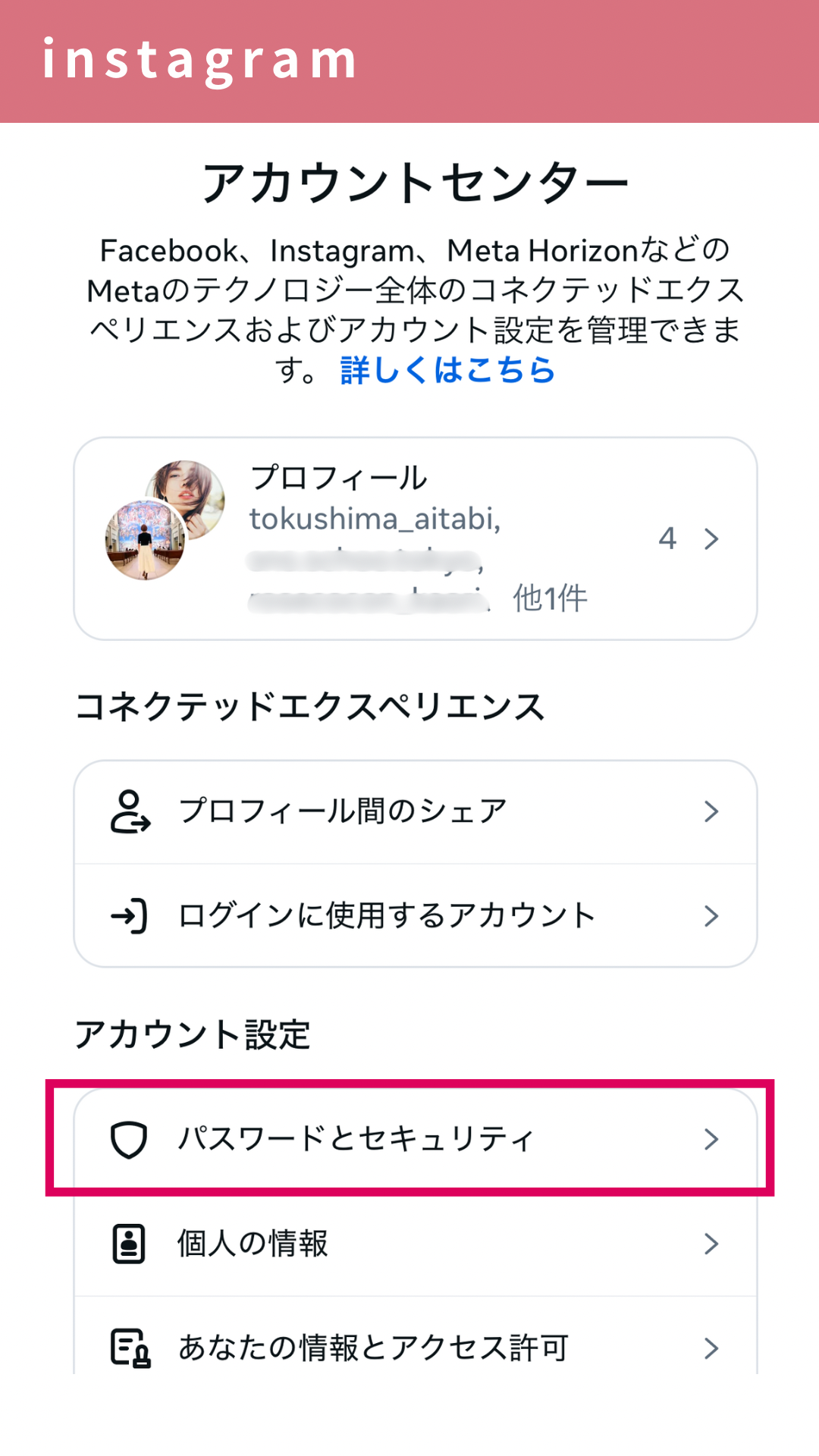
Task: Open パスワードとセキュリティ
Action: point(415,1139)
